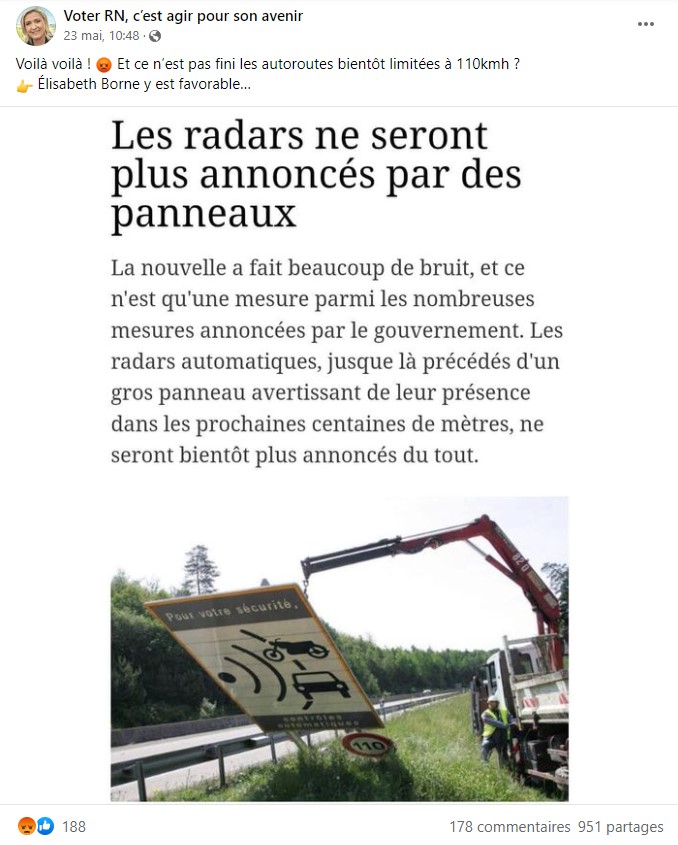Open the Voter RN page profile picture
Screen dimensions: 678x845
[x=35, y=26]
